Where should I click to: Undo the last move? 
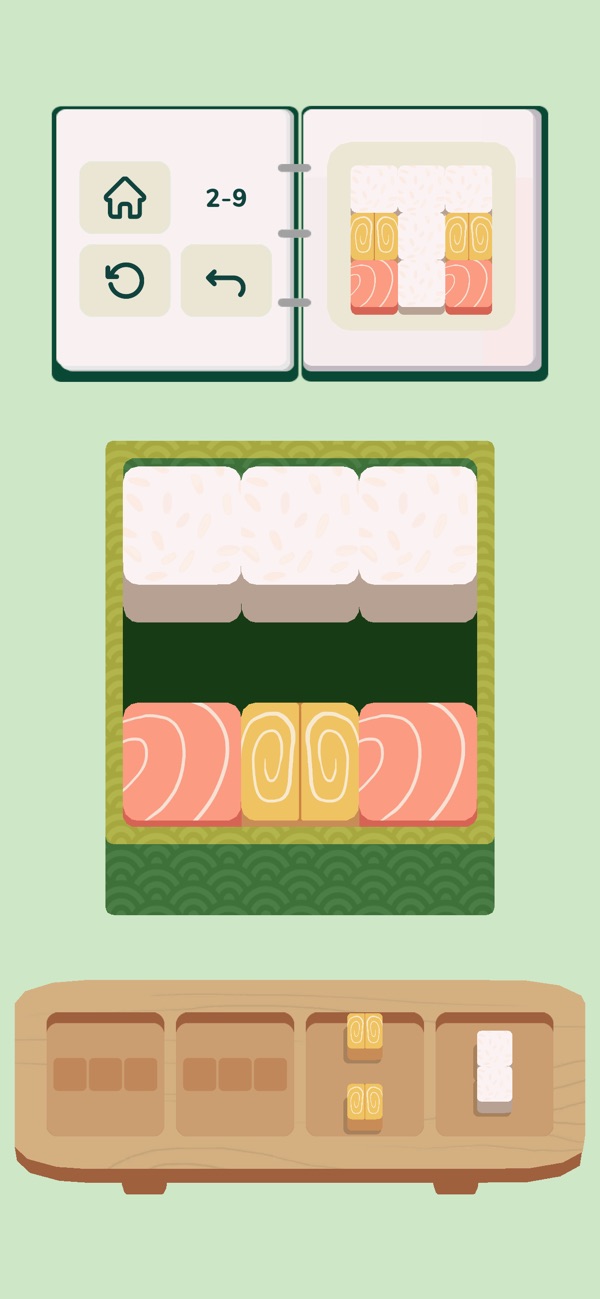tap(226, 281)
